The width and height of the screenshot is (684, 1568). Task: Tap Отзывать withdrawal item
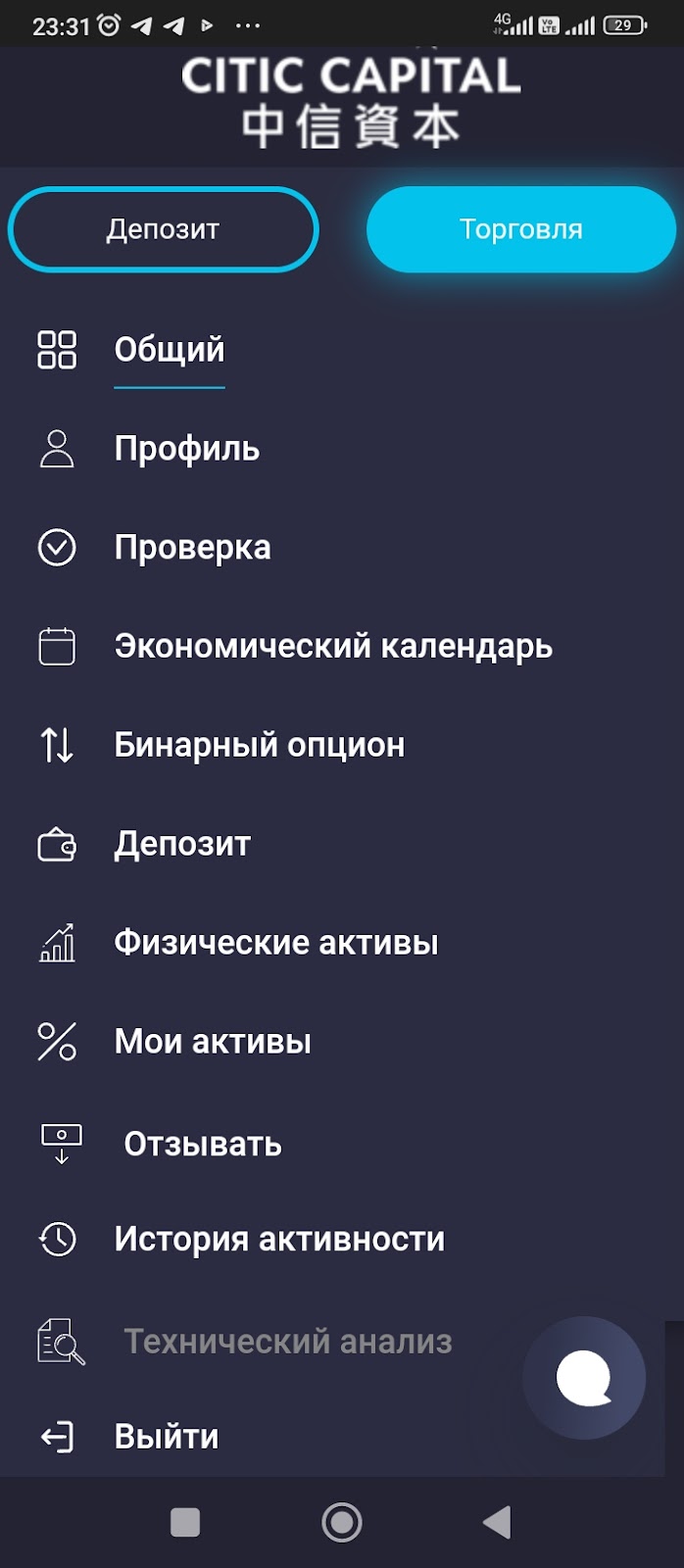pyautogui.click(x=202, y=1144)
